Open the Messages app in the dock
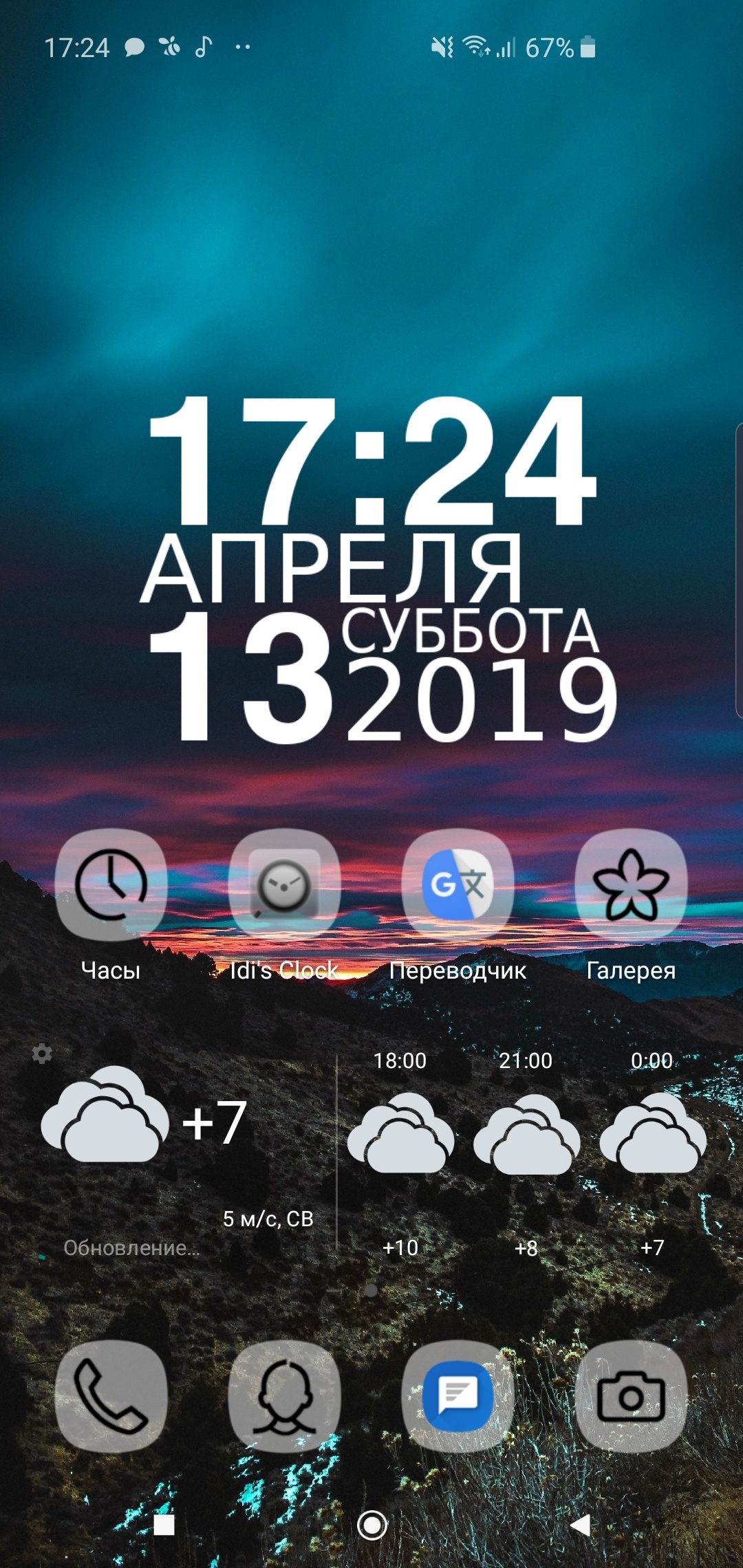This screenshot has height=1568, width=743. click(457, 1397)
